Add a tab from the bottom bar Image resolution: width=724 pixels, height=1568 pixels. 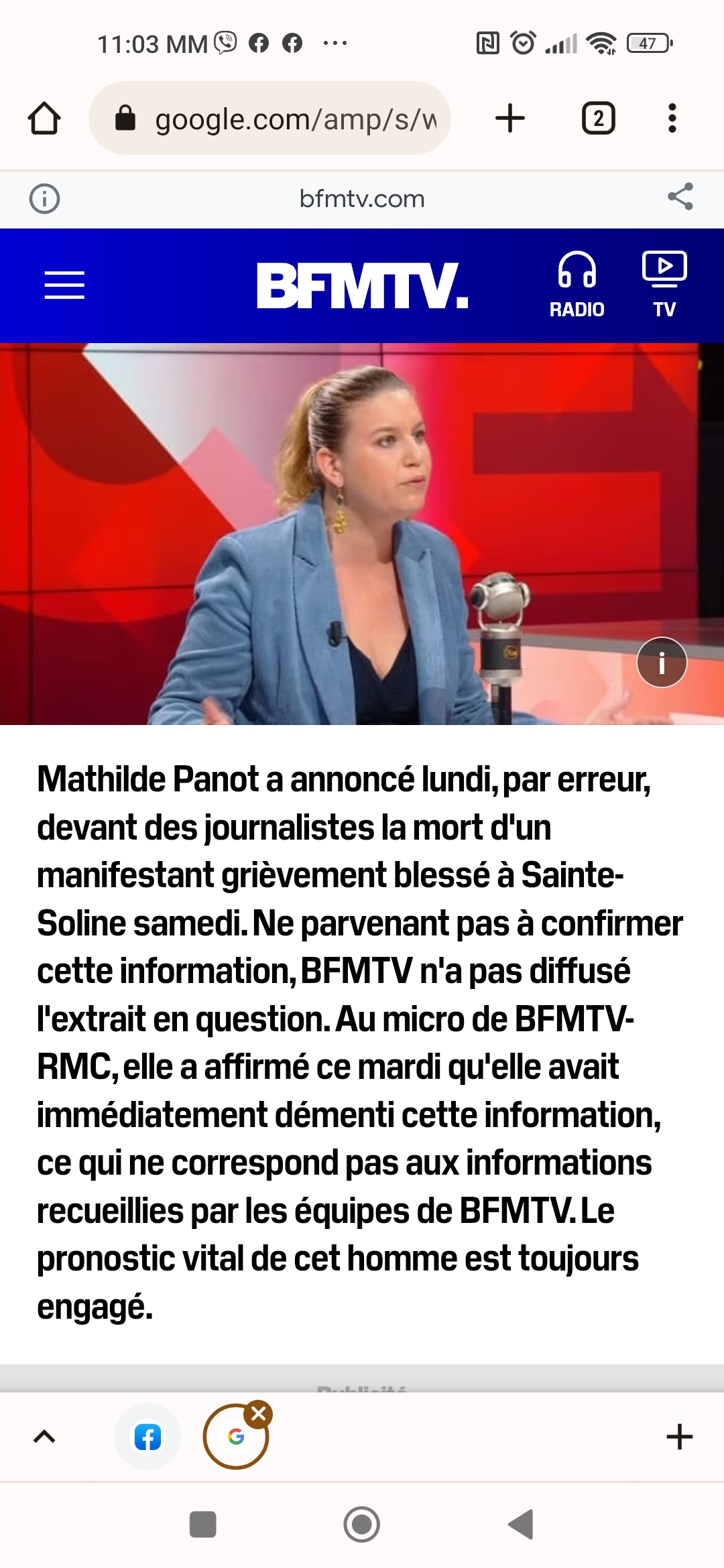(x=679, y=1437)
